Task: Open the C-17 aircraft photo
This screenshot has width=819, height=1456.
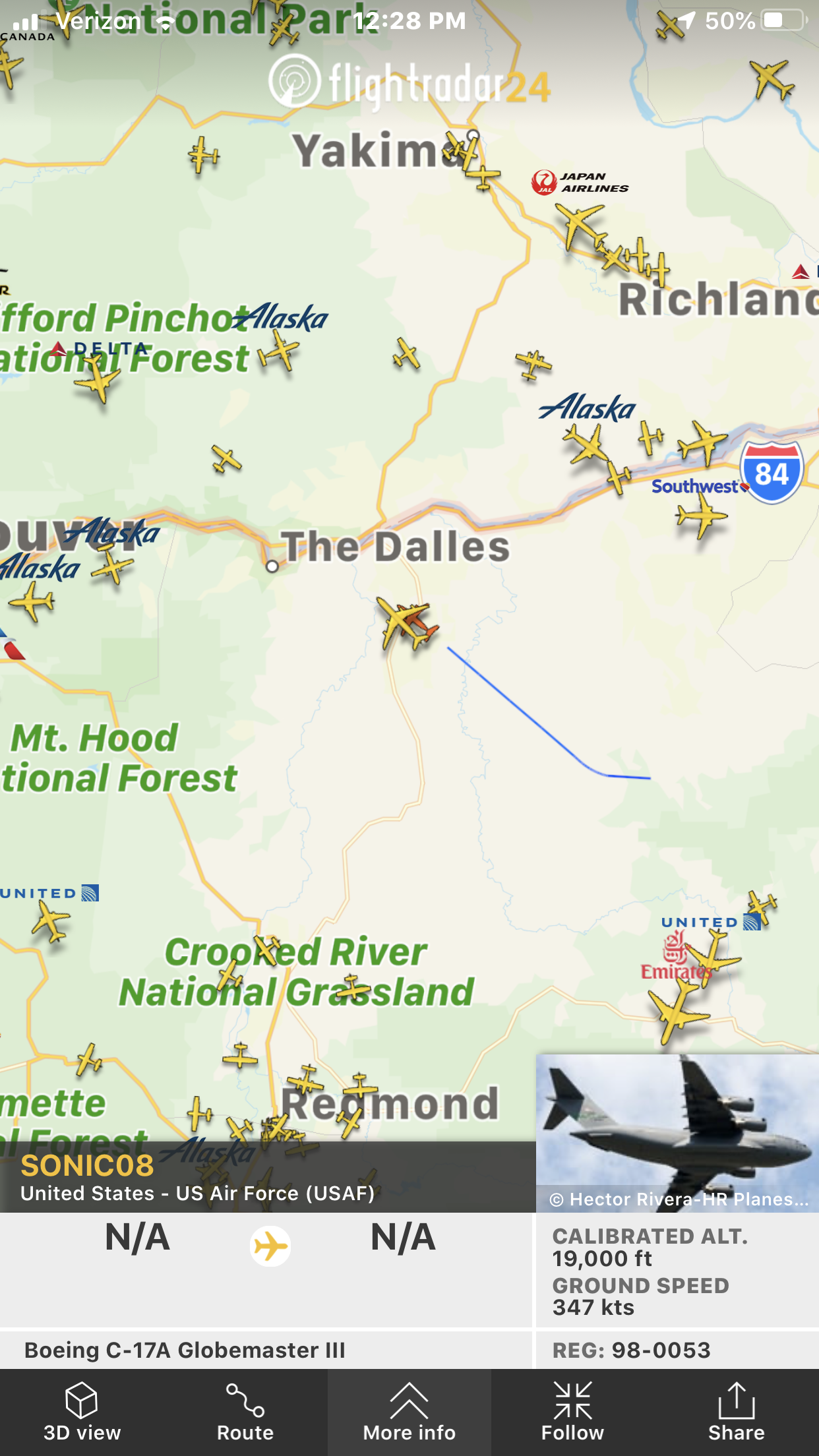Action: [677, 1133]
